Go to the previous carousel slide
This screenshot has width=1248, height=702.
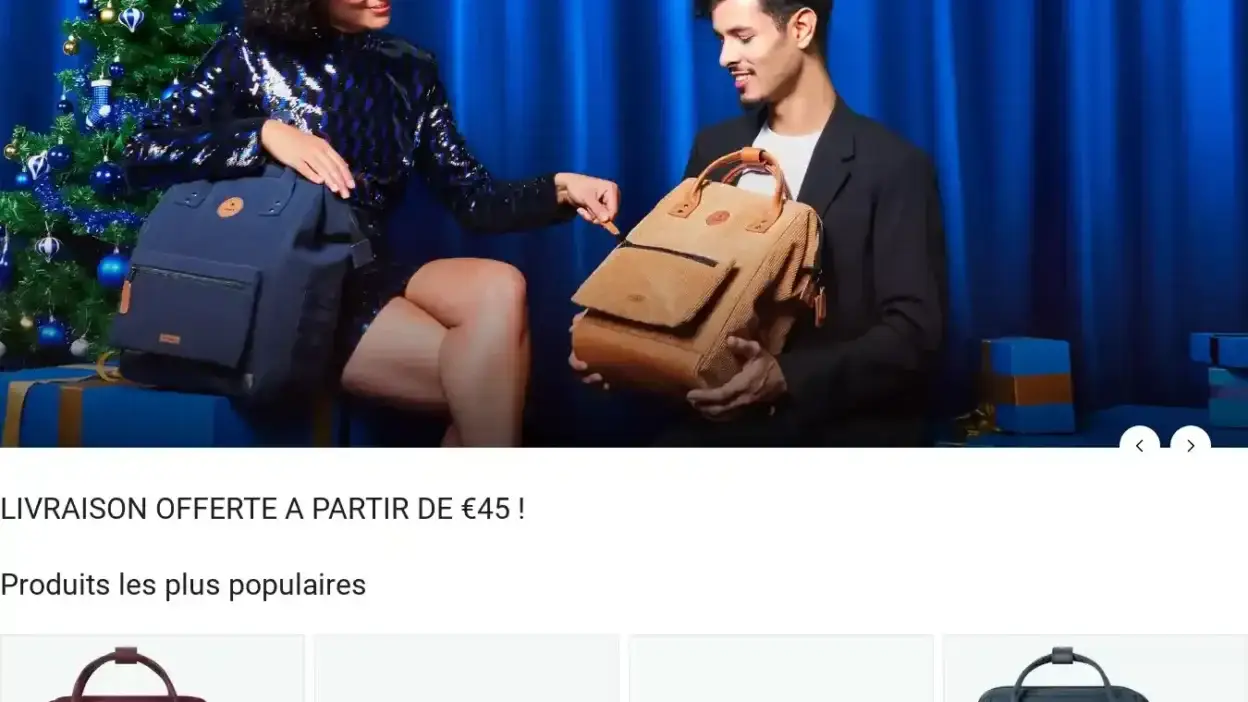click(x=1139, y=445)
